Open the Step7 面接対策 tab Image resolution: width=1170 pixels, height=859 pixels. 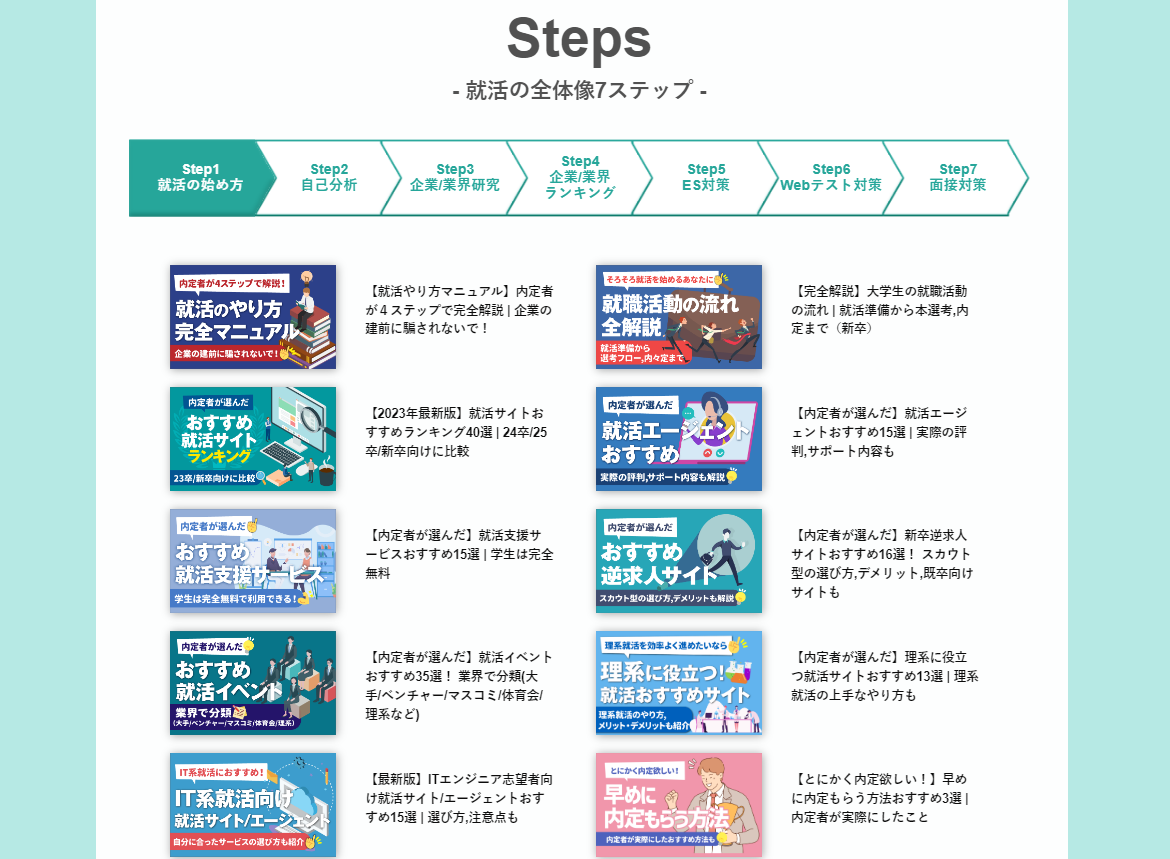point(957,177)
